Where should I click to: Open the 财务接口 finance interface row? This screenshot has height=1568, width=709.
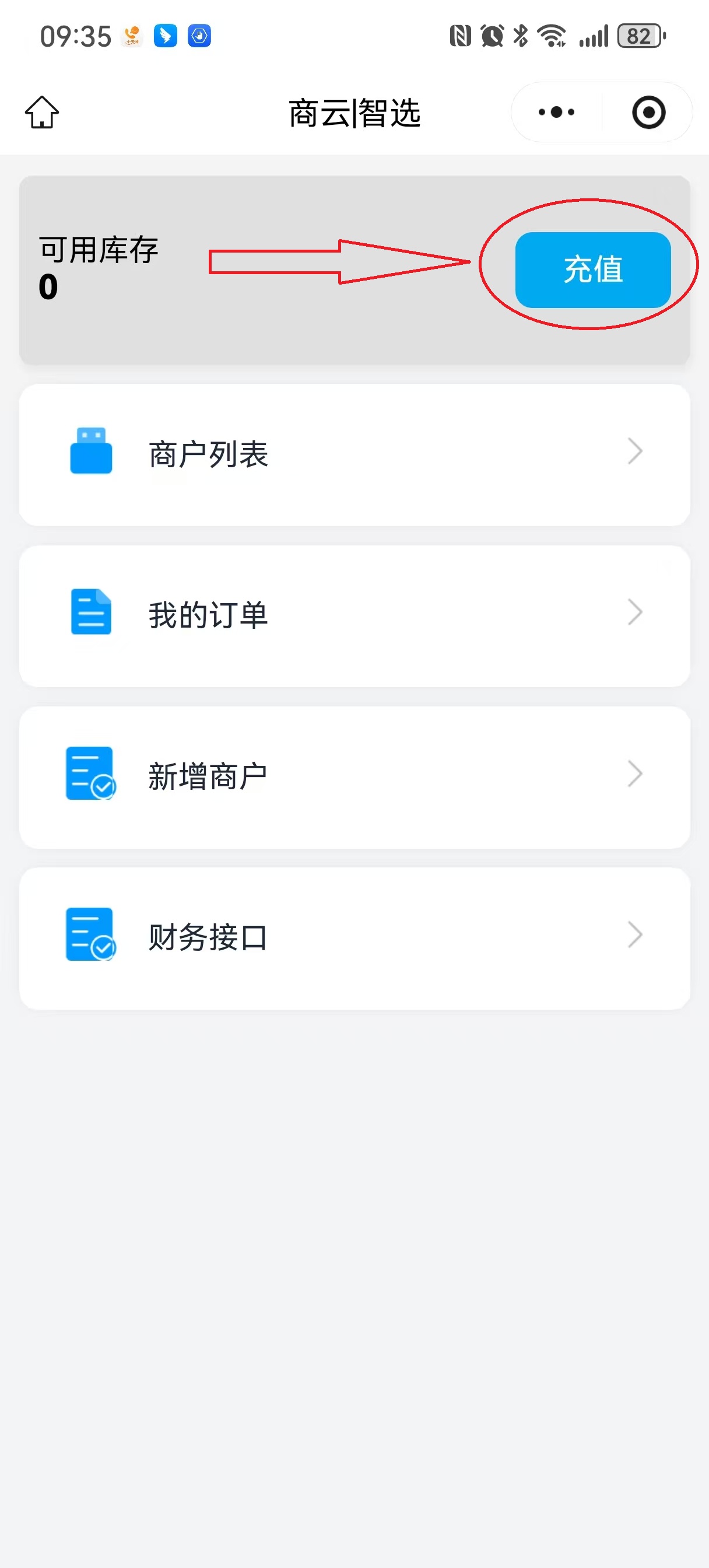[354, 938]
